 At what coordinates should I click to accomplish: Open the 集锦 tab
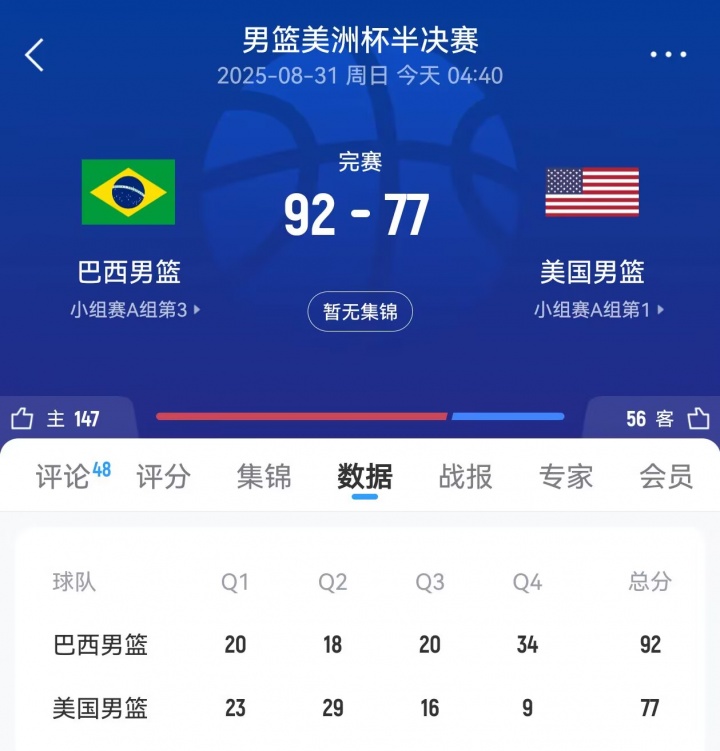(264, 477)
